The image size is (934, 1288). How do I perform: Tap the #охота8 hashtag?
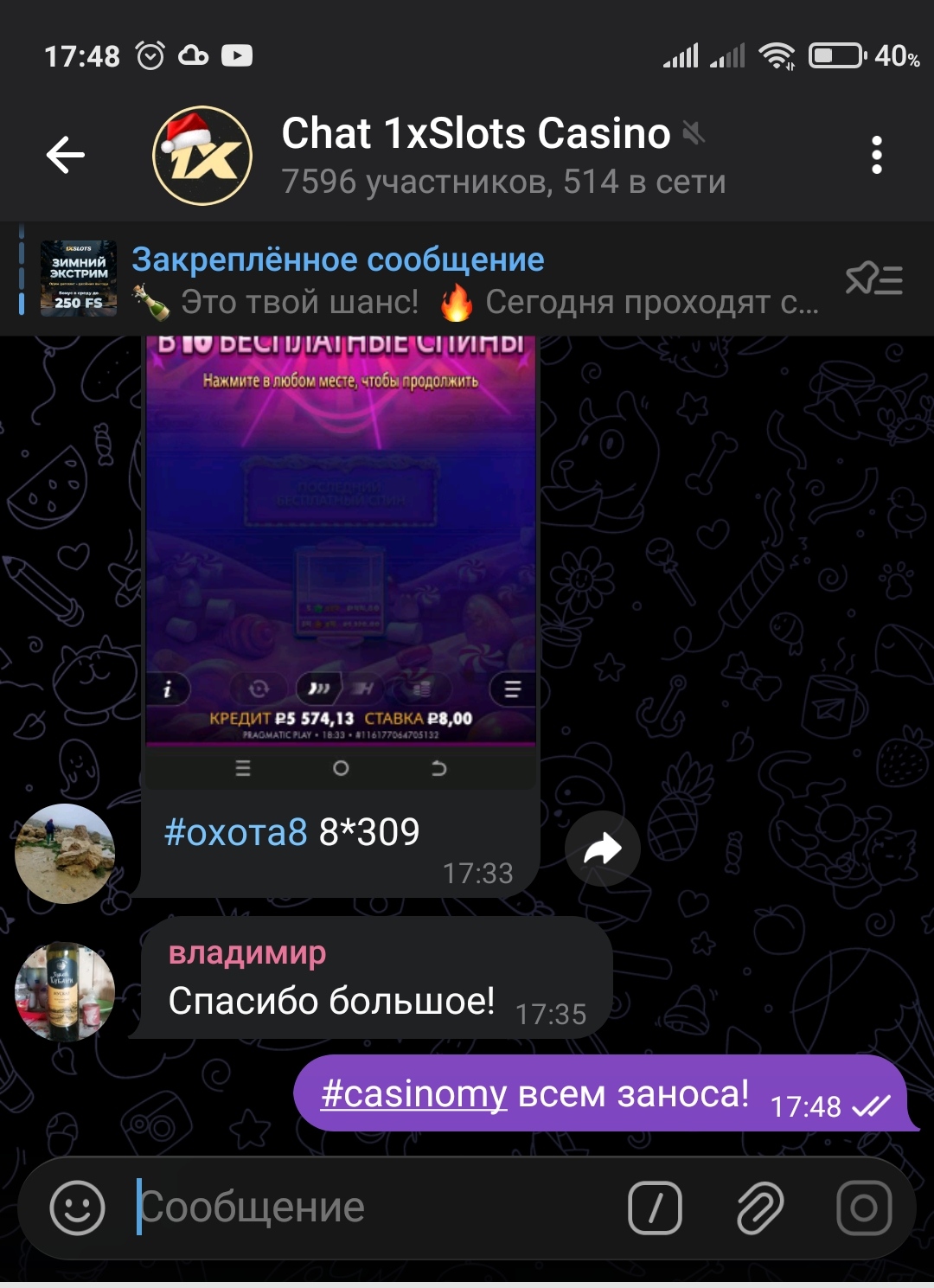coord(235,832)
